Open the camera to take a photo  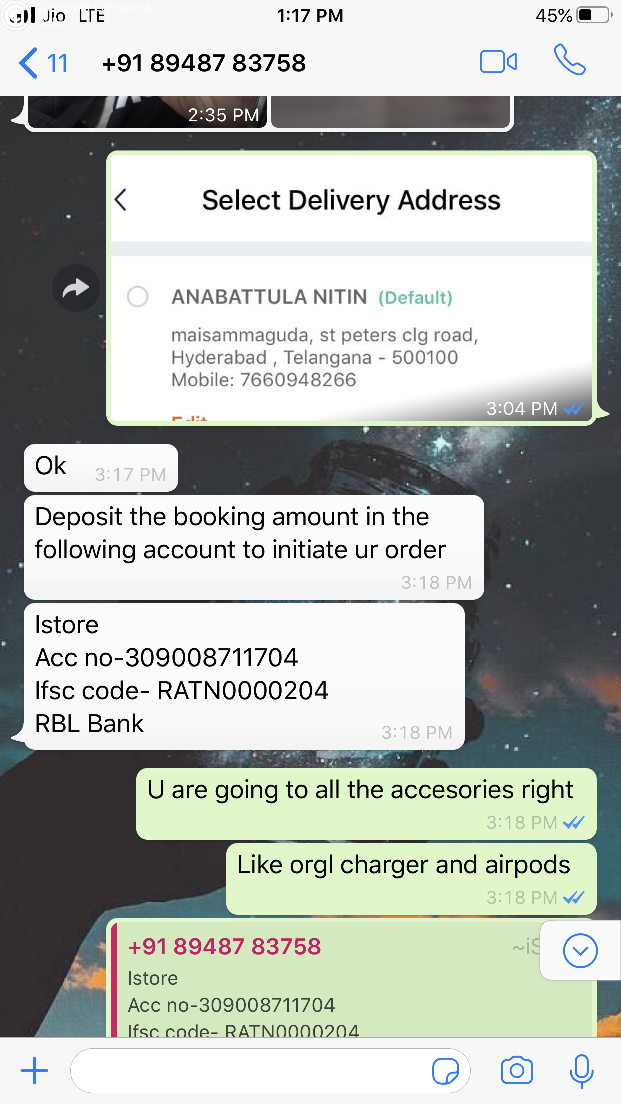[x=516, y=1071]
